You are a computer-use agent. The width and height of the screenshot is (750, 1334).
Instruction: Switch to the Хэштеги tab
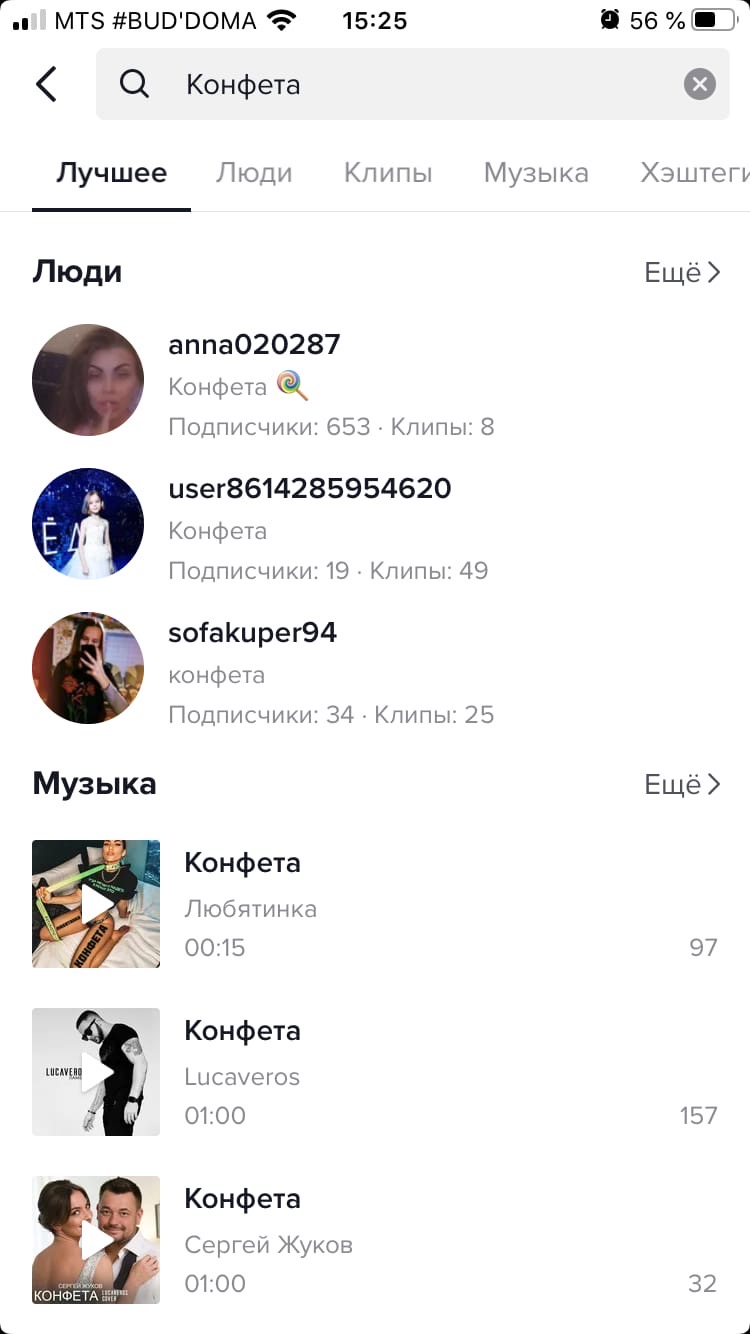[x=694, y=173]
